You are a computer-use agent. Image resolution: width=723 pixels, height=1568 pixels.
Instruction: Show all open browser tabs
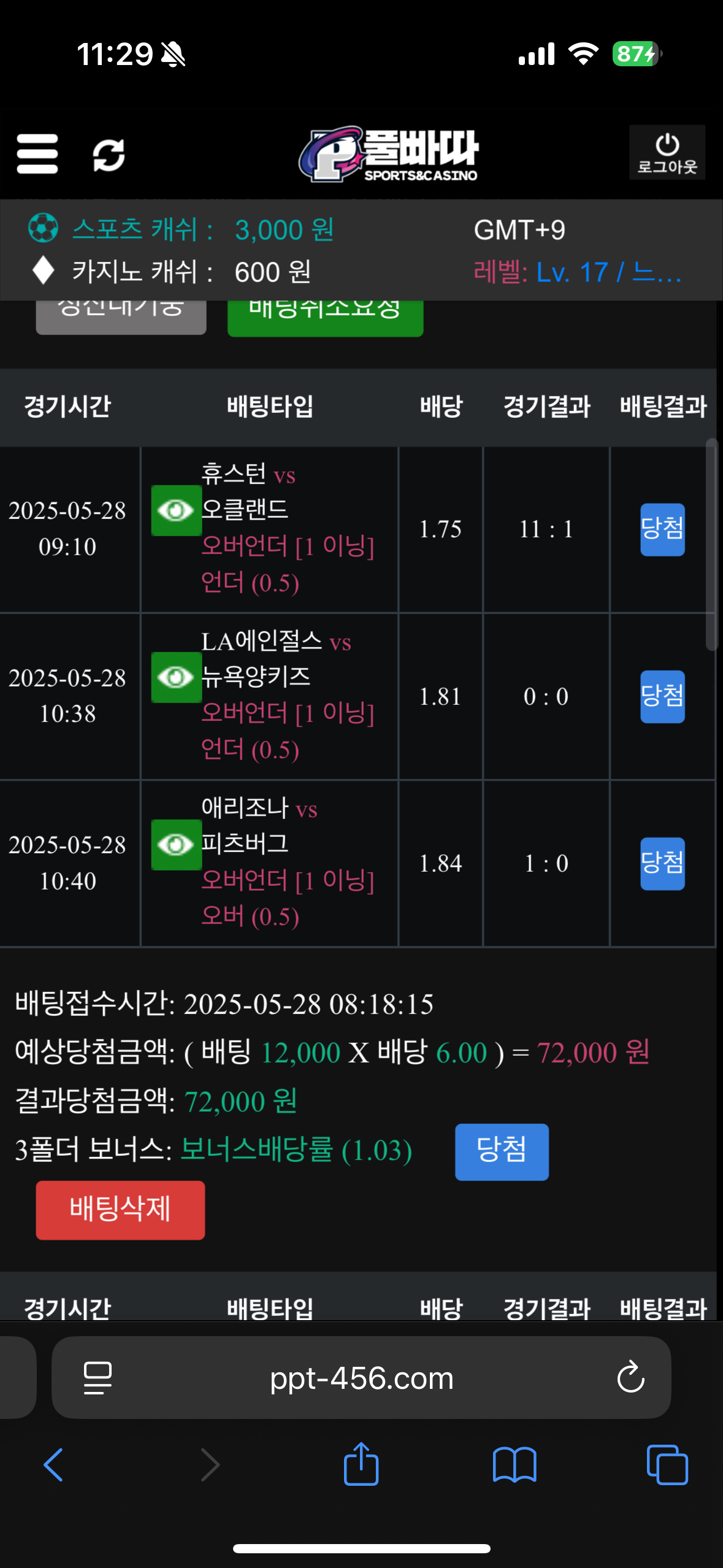coord(667,1465)
